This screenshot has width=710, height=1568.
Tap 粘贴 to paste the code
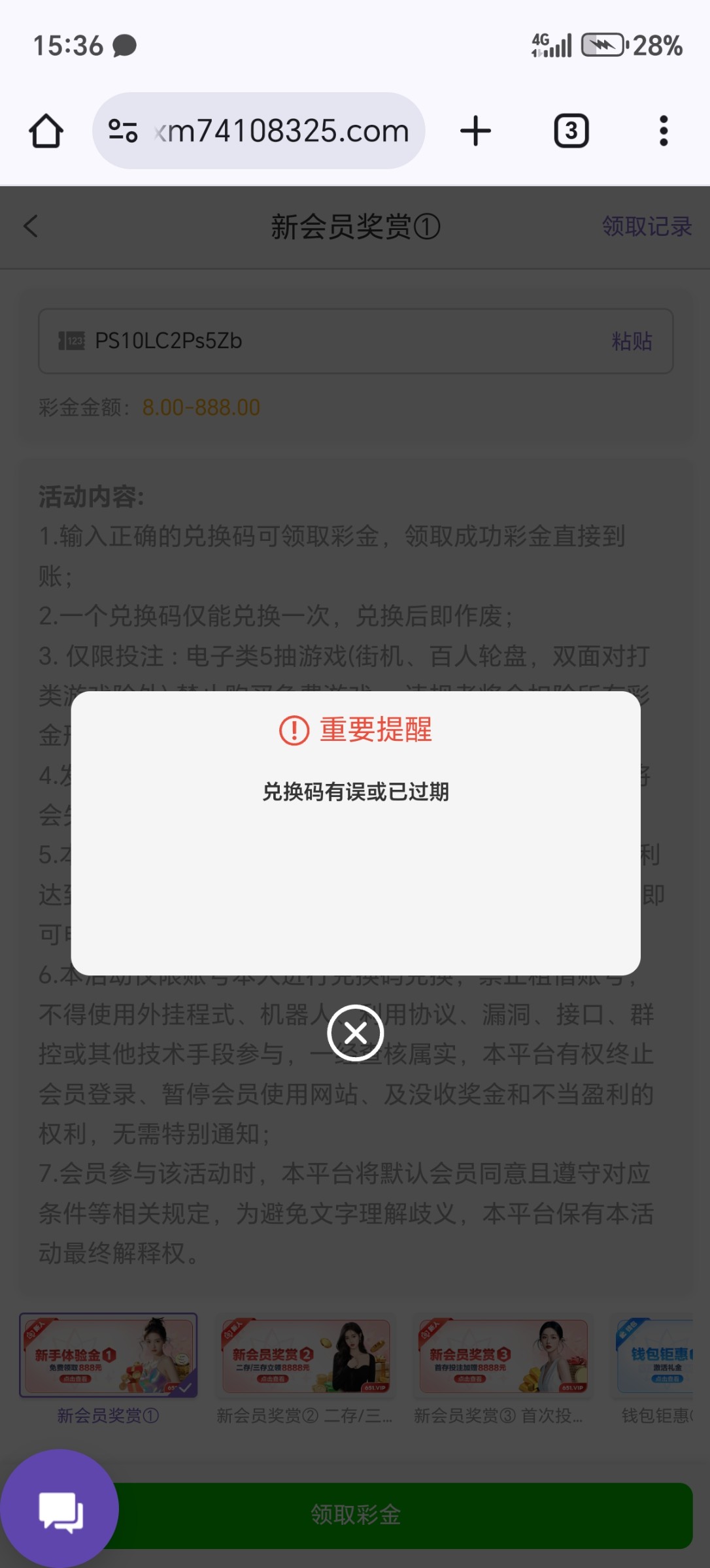click(x=632, y=341)
